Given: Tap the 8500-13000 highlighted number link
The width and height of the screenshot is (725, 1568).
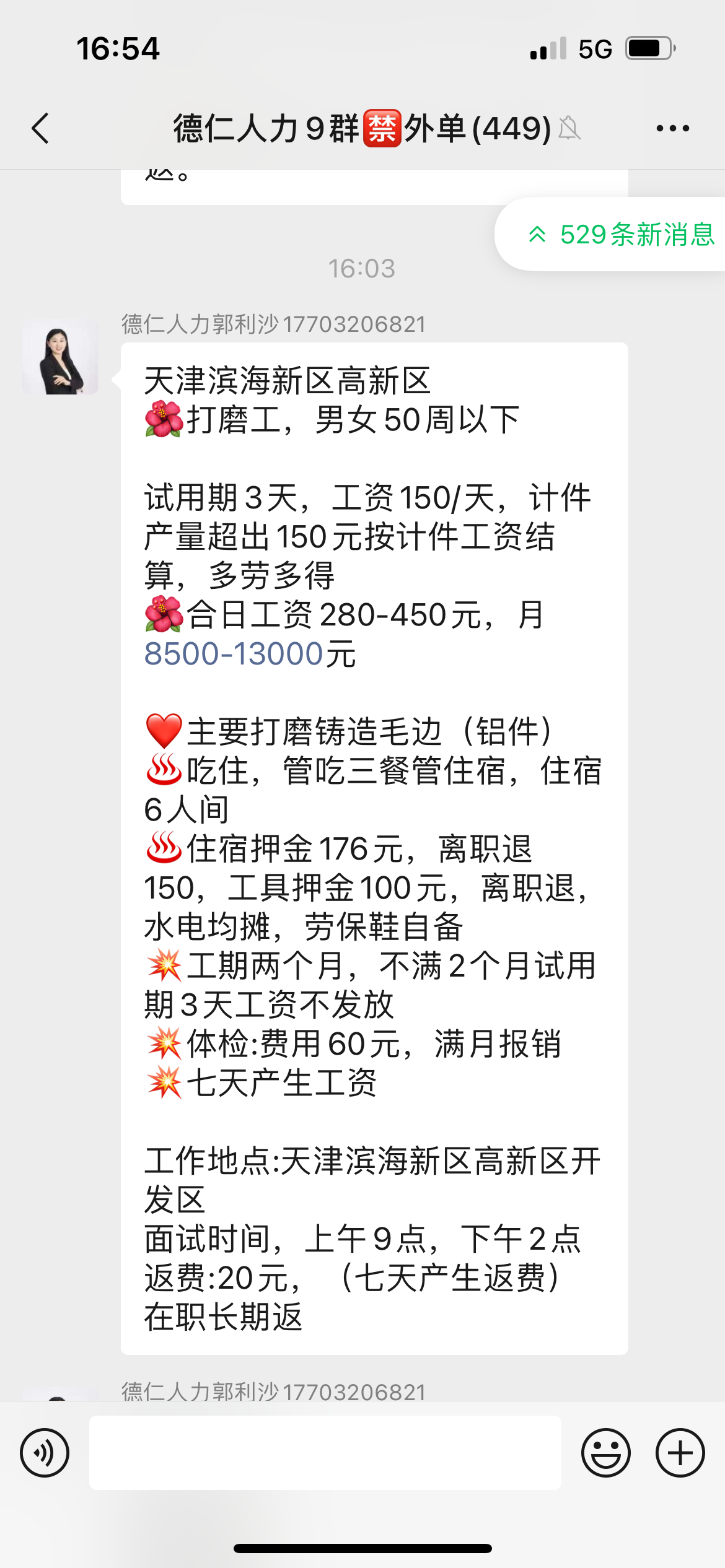Looking at the screenshot, I should (234, 654).
